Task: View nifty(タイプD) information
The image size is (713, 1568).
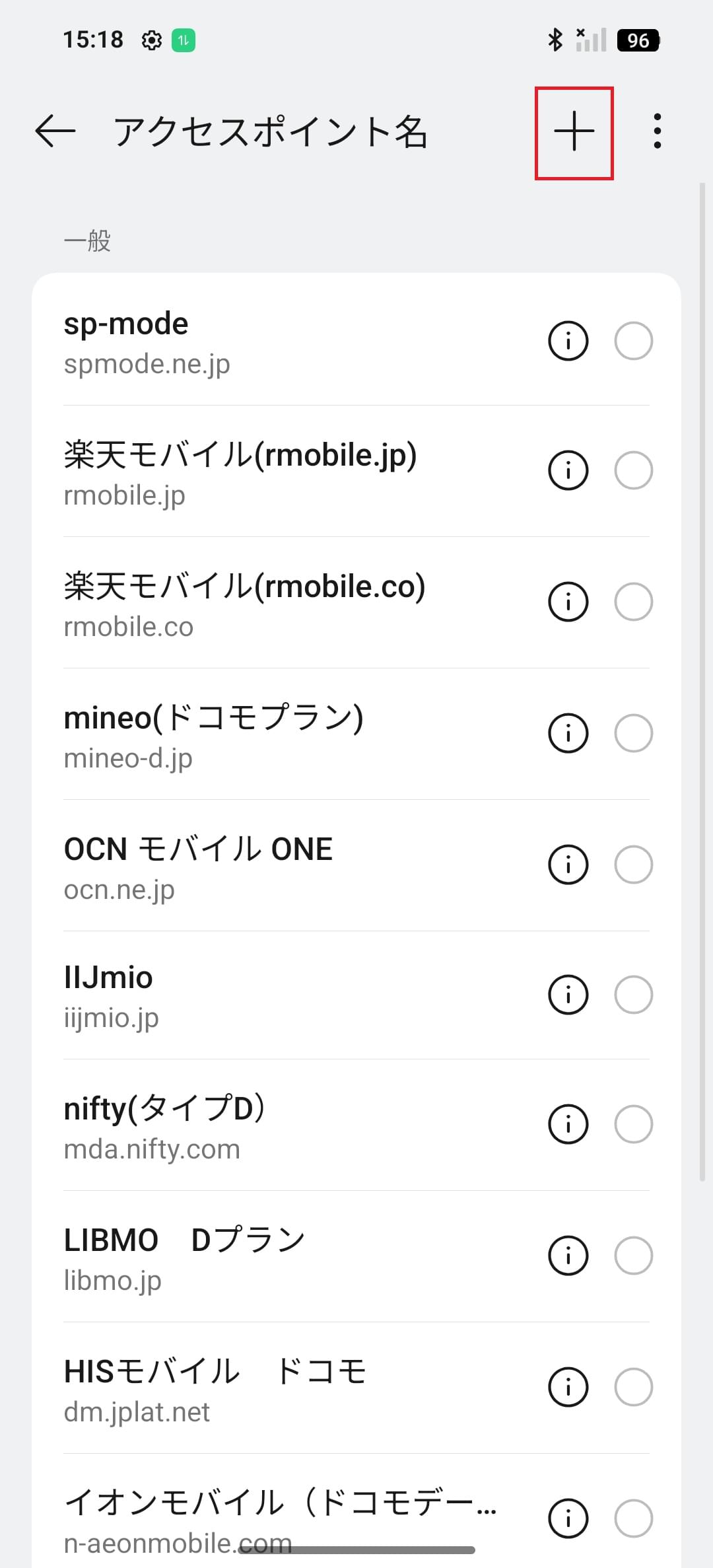Action: pos(567,1124)
